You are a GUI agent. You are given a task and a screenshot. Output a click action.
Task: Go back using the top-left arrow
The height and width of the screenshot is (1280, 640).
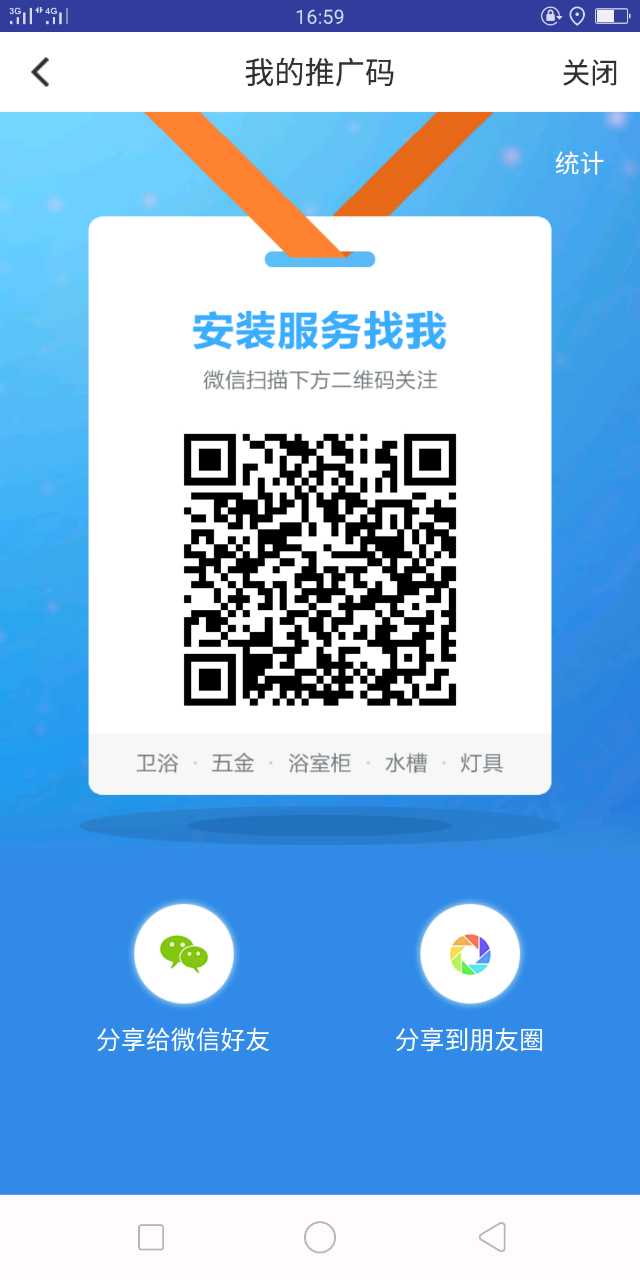(x=40, y=72)
